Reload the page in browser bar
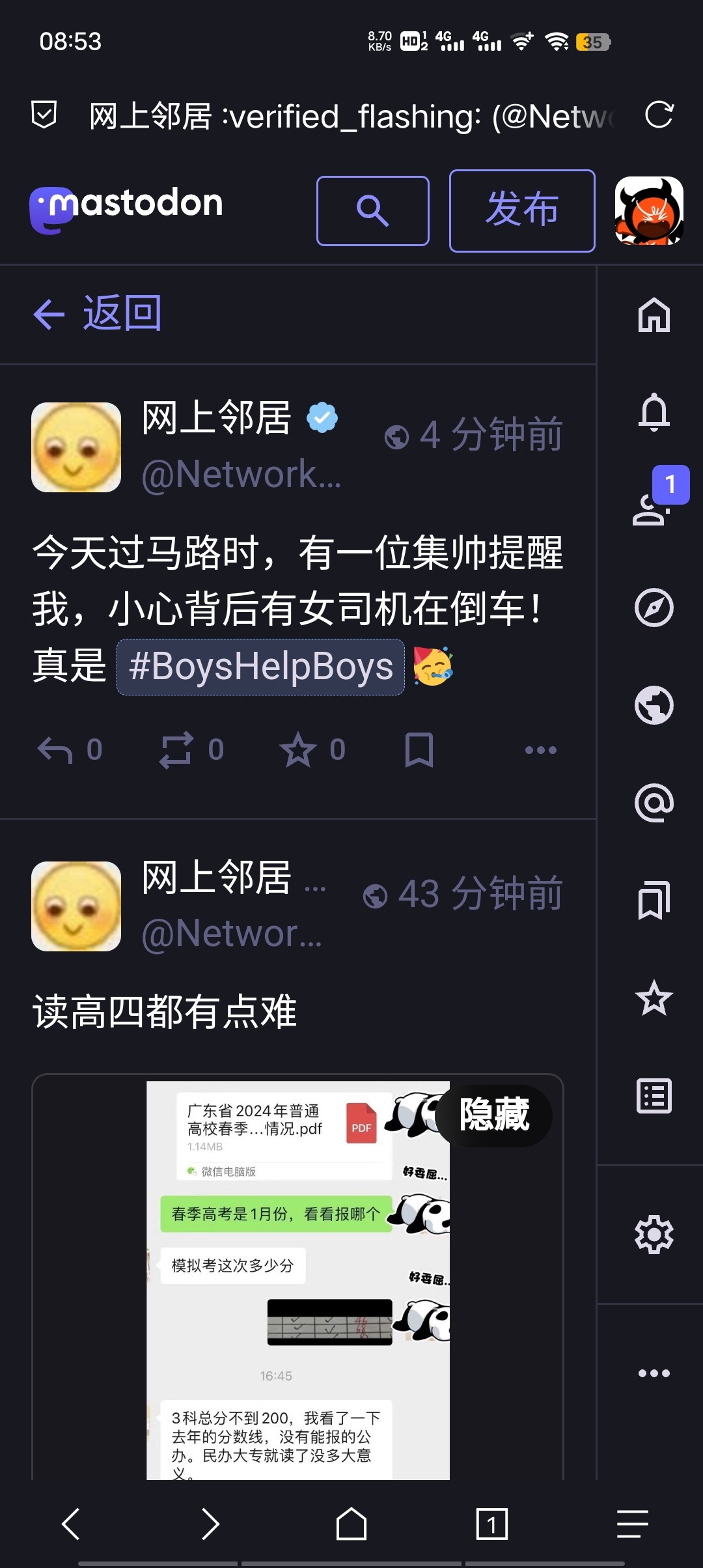 tap(659, 116)
